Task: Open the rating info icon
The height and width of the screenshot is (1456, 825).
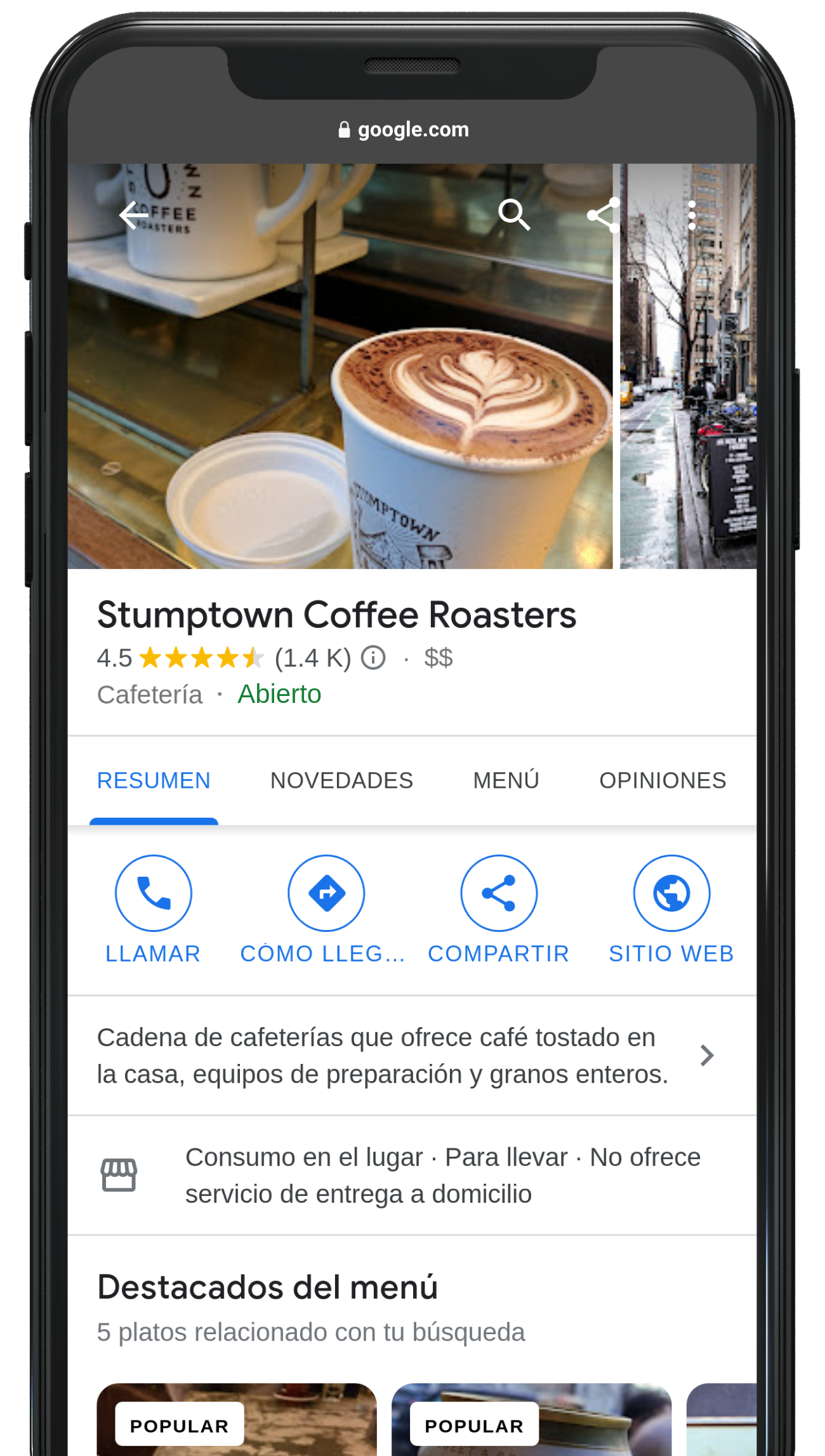Action: [x=373, y=658]
